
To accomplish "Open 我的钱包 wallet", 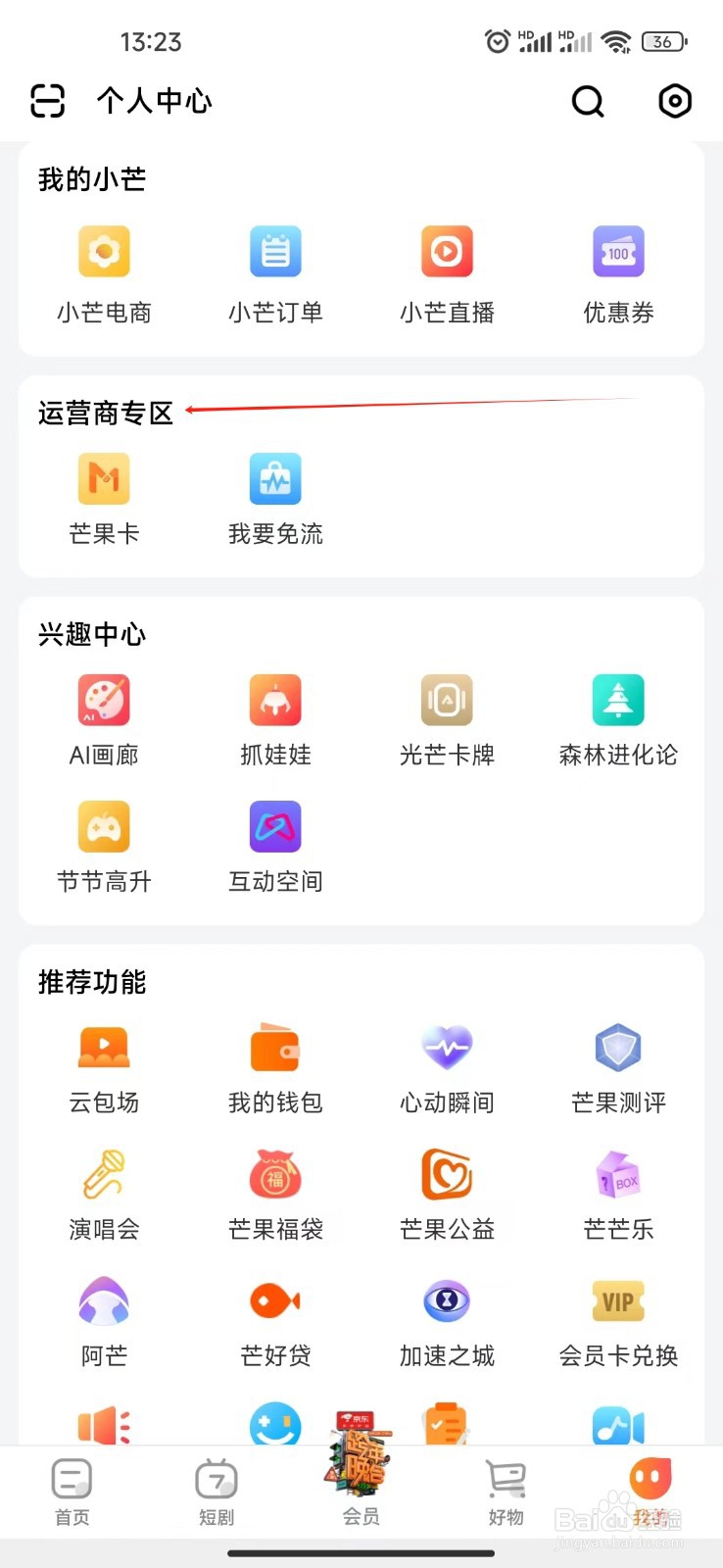I will [275, 1066].
